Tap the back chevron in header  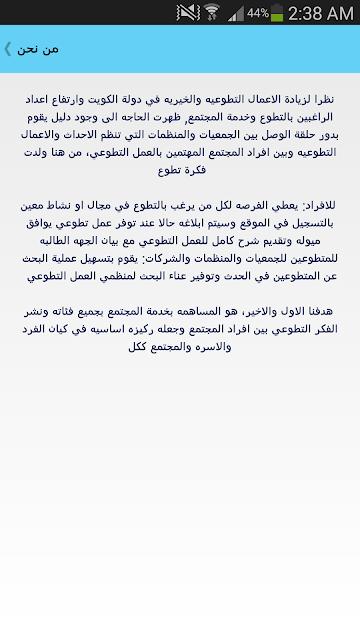tap(8, 49)
